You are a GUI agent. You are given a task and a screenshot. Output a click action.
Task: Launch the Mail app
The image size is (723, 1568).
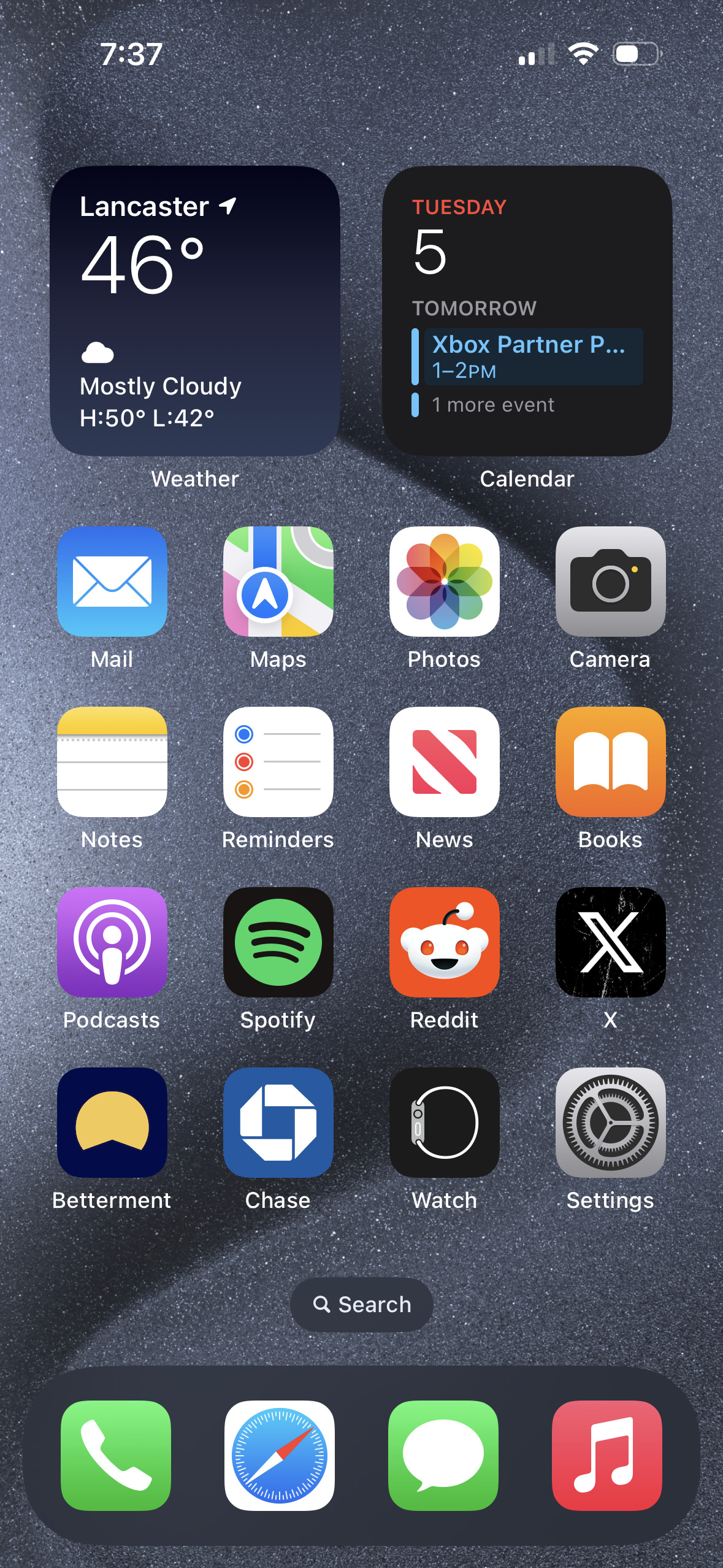[112, 581]
